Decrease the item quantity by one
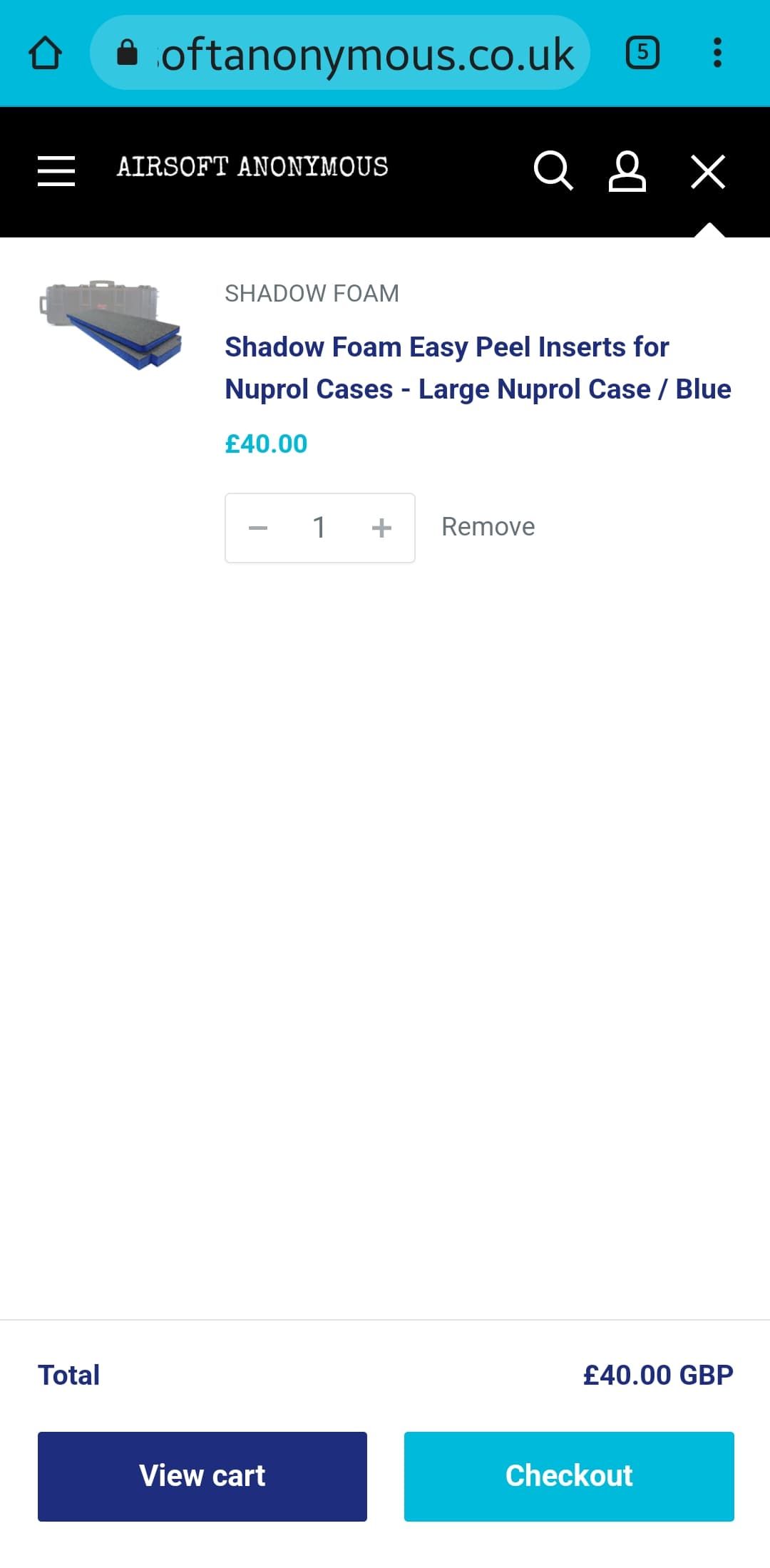This screenshot has height=1568, width=770. point(258,528)
